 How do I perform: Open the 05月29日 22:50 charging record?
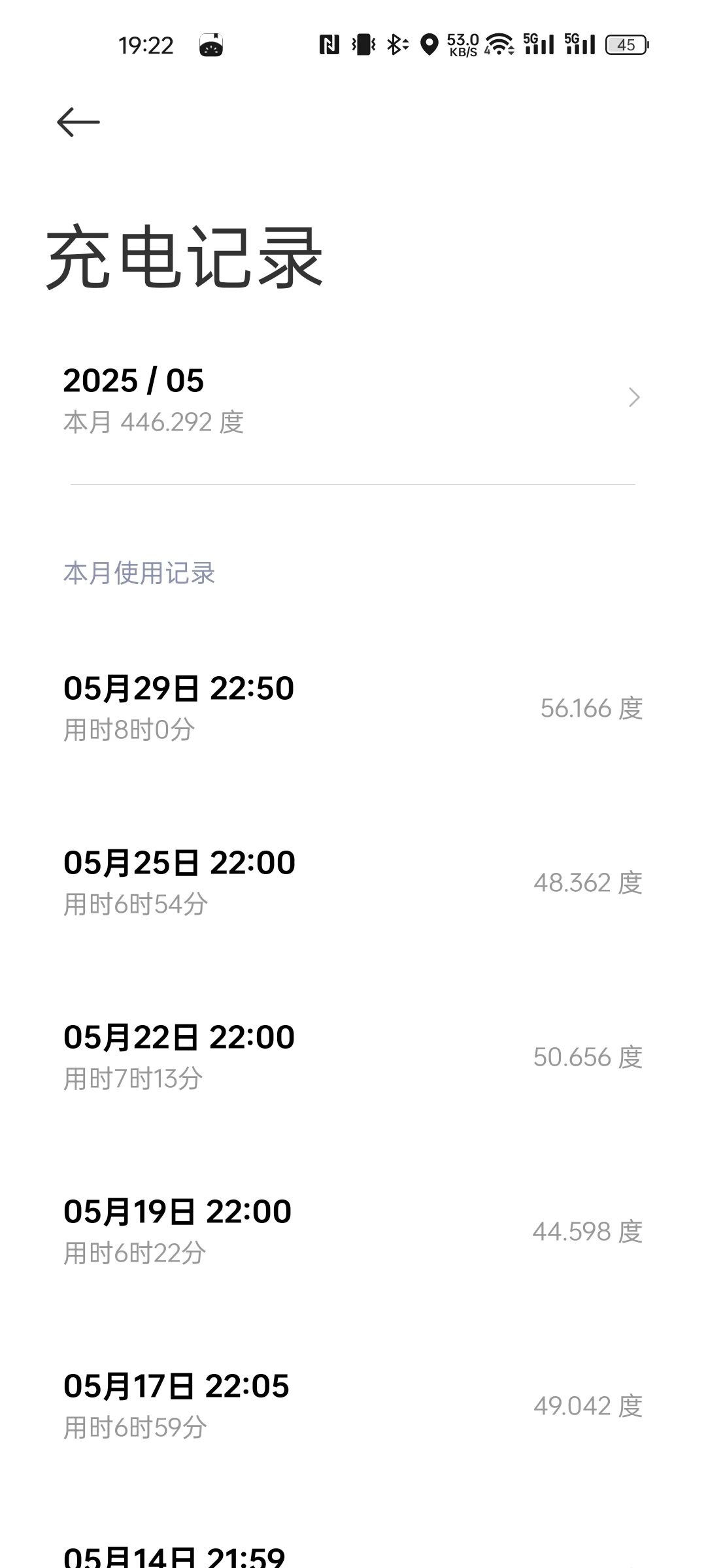pos(353,708)
